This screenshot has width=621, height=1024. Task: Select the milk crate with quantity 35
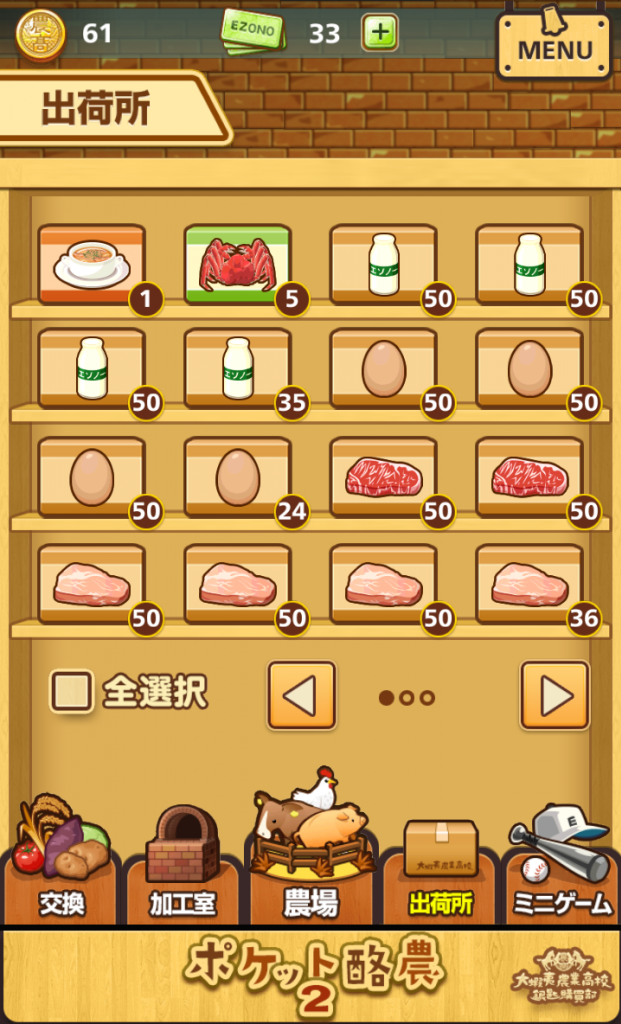click(238, 368)
